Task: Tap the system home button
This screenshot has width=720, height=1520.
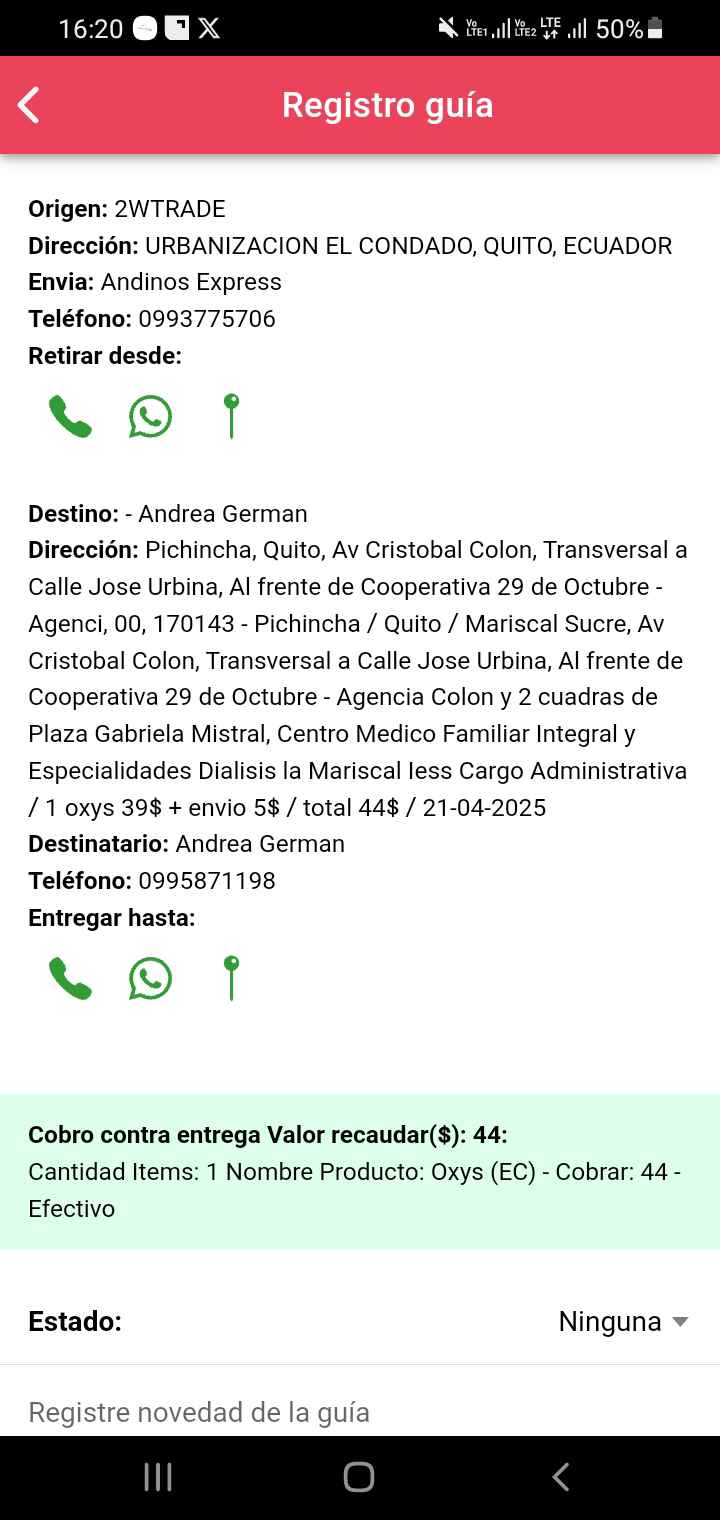Action: coord(359,1477)
